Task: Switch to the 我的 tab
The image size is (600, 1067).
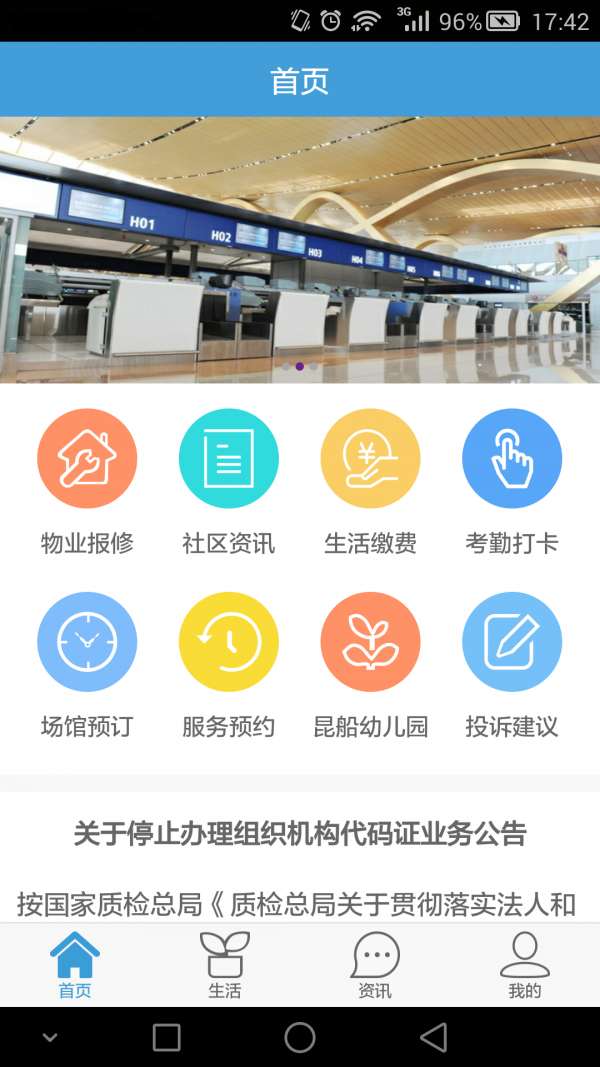Action: [524, 965]
